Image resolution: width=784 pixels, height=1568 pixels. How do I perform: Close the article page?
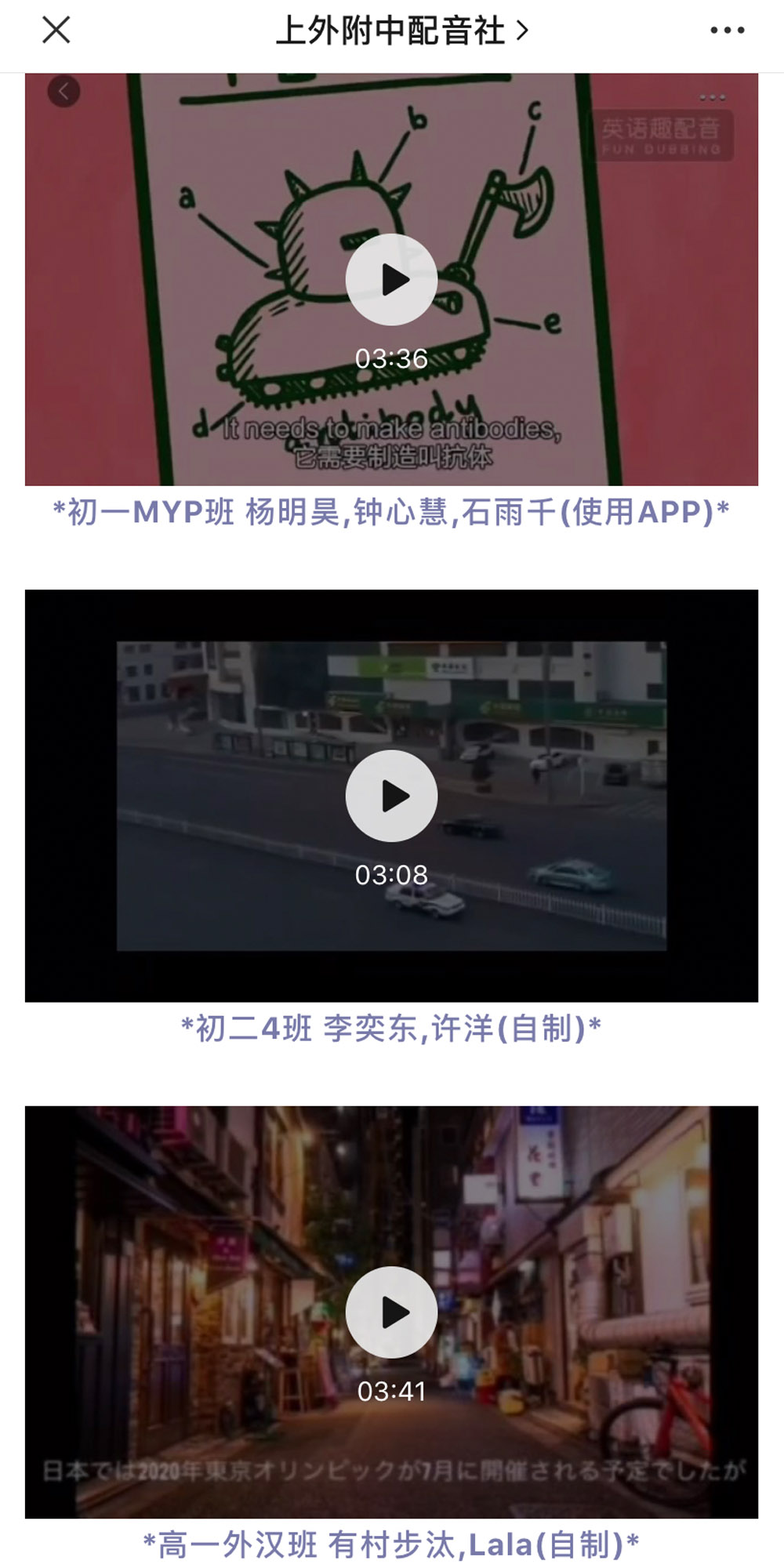point(56,31)
